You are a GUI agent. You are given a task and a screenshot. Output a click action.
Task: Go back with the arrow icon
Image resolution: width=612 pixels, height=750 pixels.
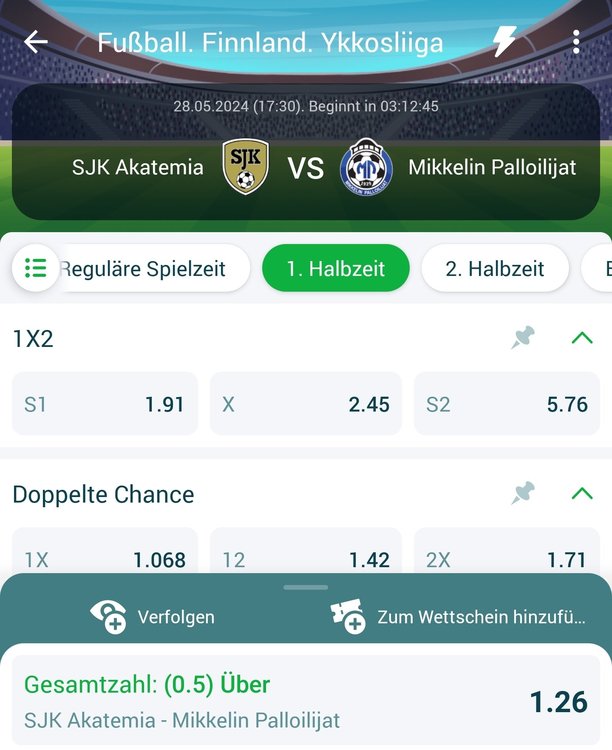click(x=36, y=42)
